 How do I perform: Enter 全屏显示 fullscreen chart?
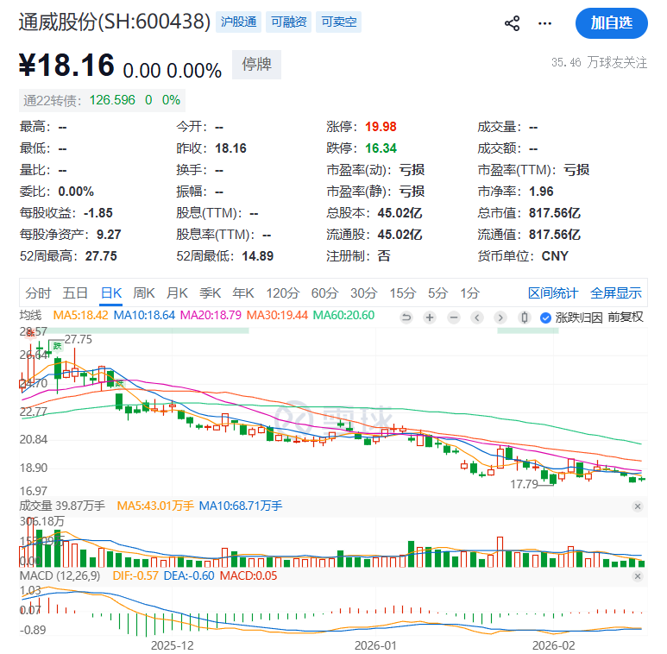[x=616, y=293]
